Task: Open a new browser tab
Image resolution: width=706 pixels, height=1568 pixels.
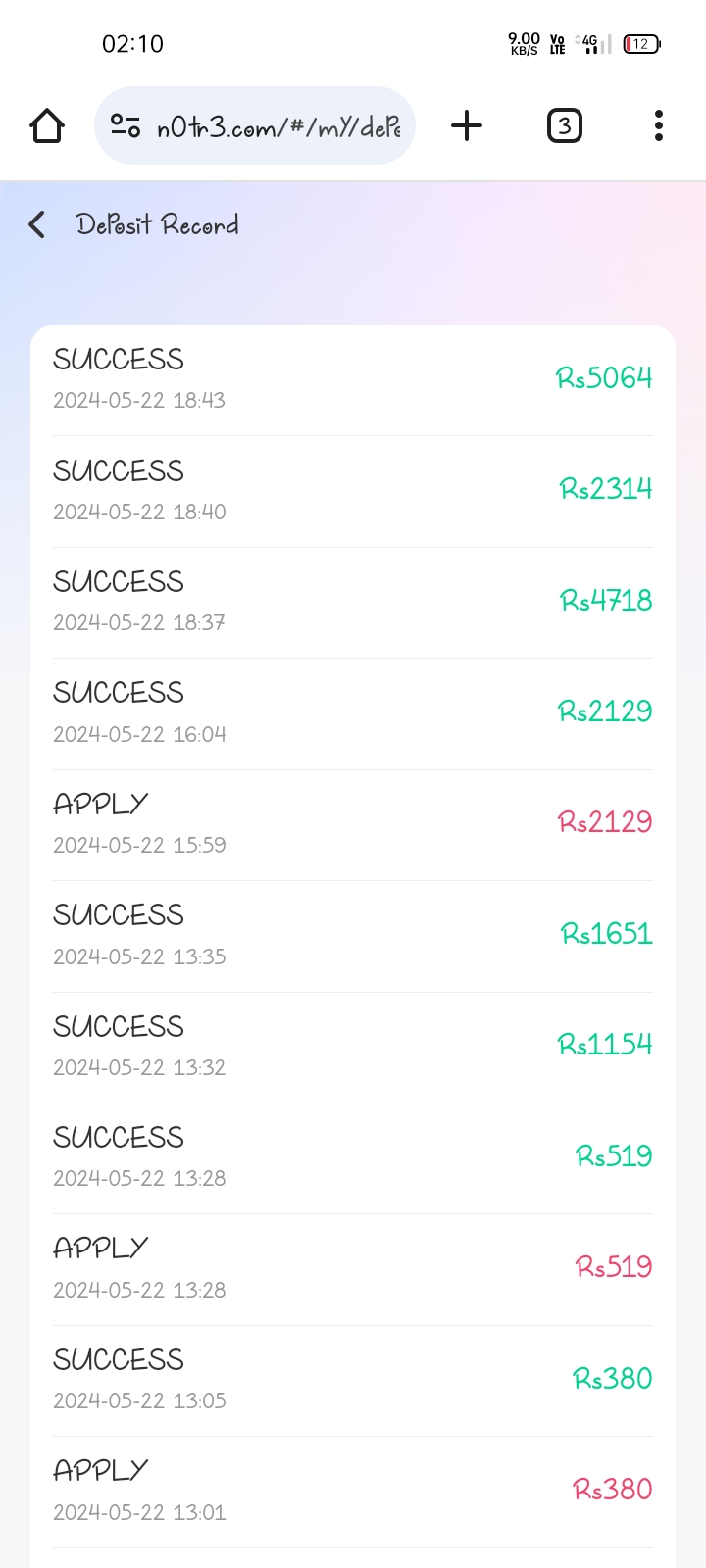Action: coord(467,125)
